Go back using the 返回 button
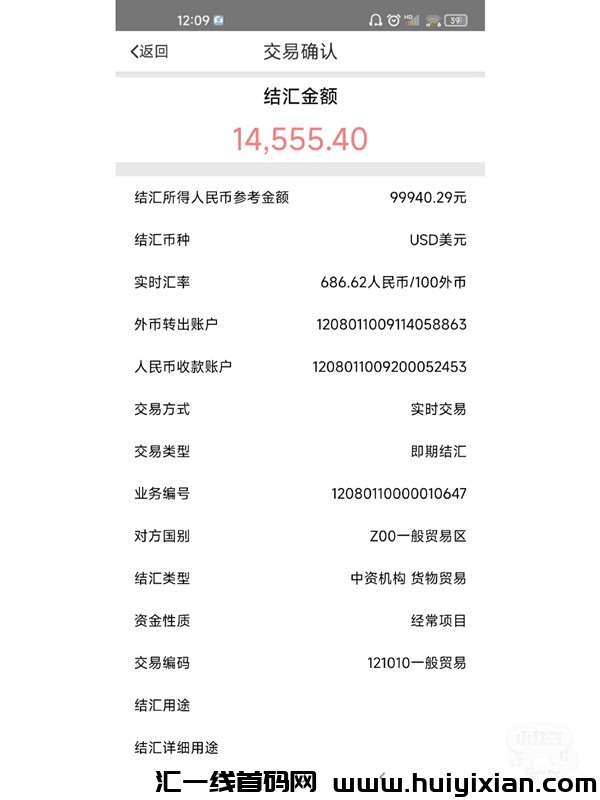Viewport: 600px width, 800px height. (149, 52)
